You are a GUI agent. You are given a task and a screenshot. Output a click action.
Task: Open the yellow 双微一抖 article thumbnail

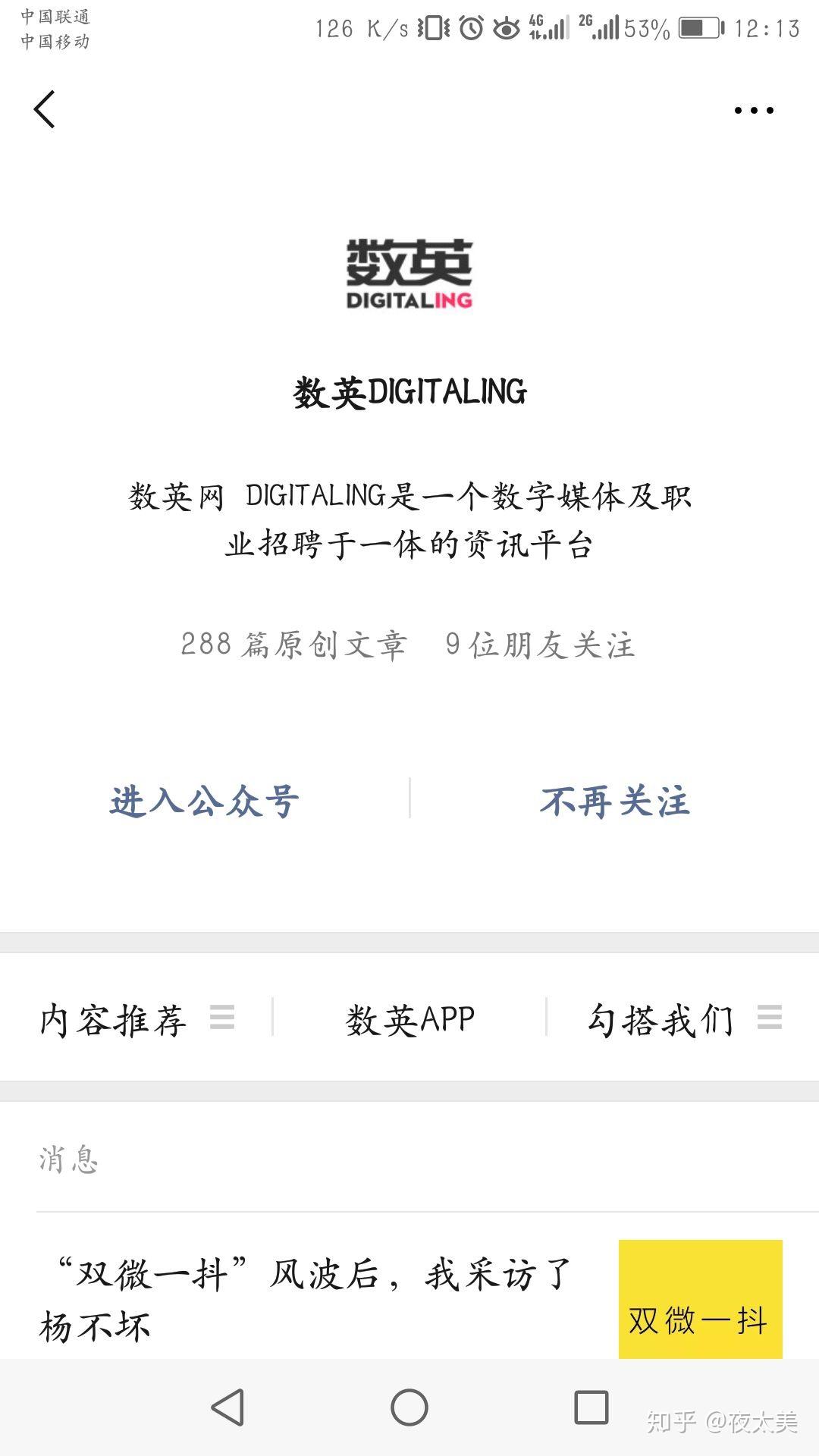tap(701, 1299)
